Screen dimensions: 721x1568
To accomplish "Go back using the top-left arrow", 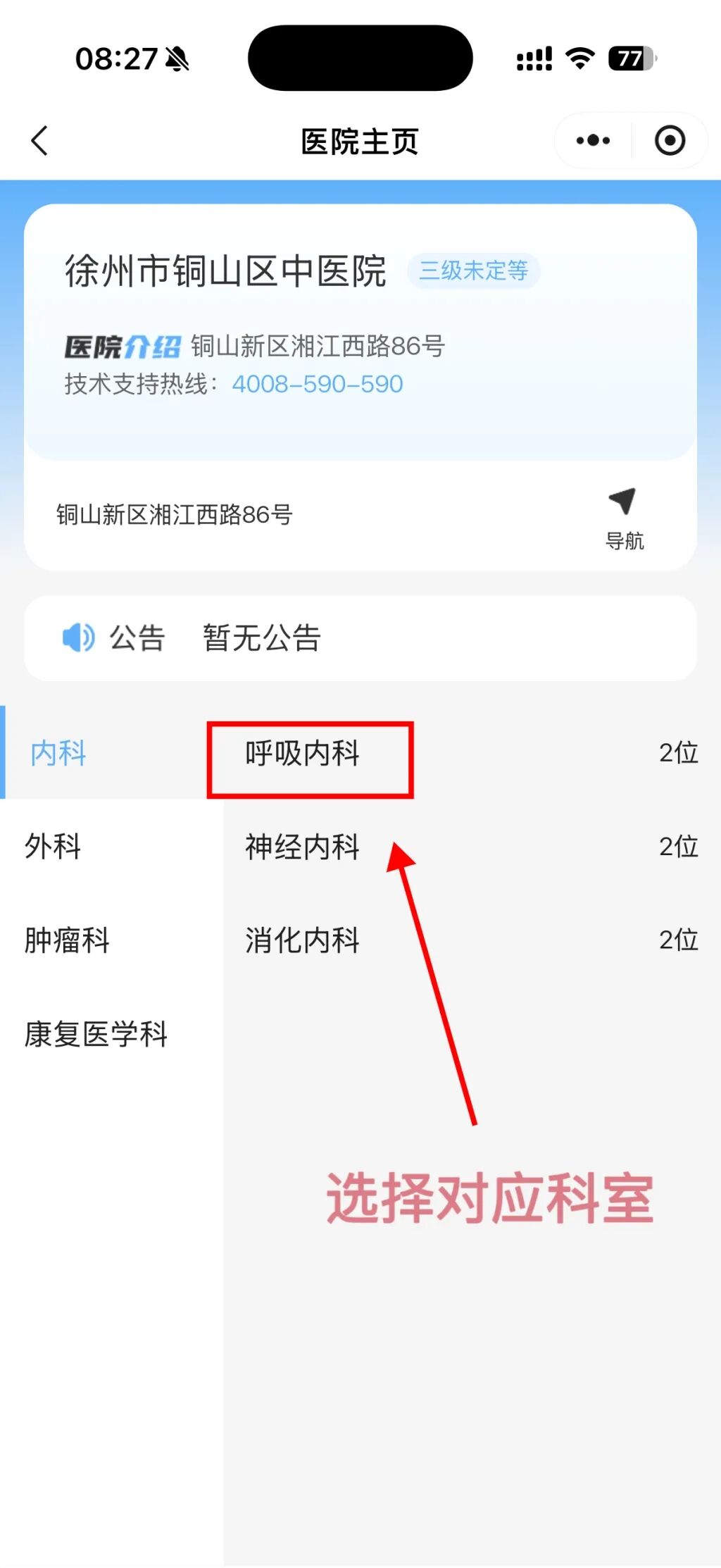I will point(40,141).
